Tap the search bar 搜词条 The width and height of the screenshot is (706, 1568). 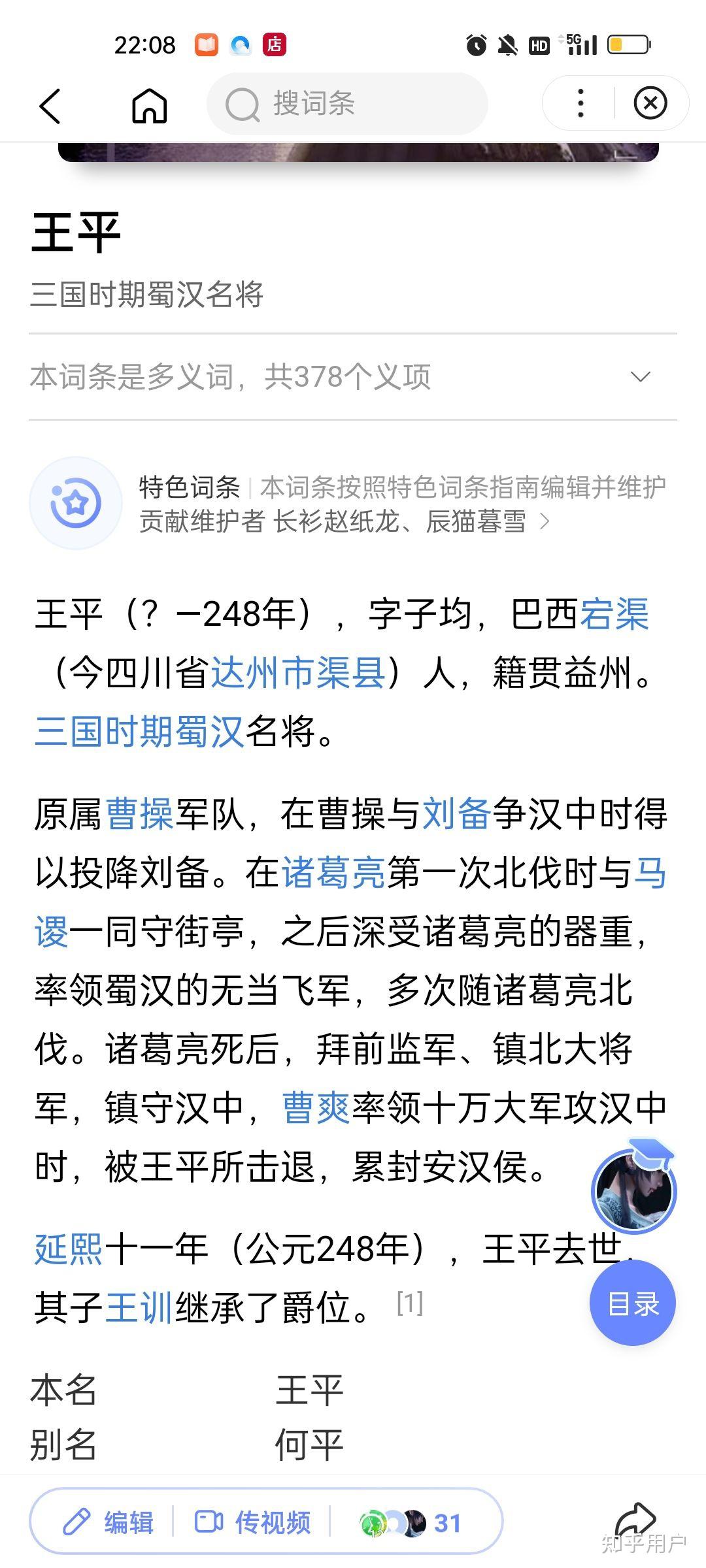pyautogui.click(x=346, y=103)
